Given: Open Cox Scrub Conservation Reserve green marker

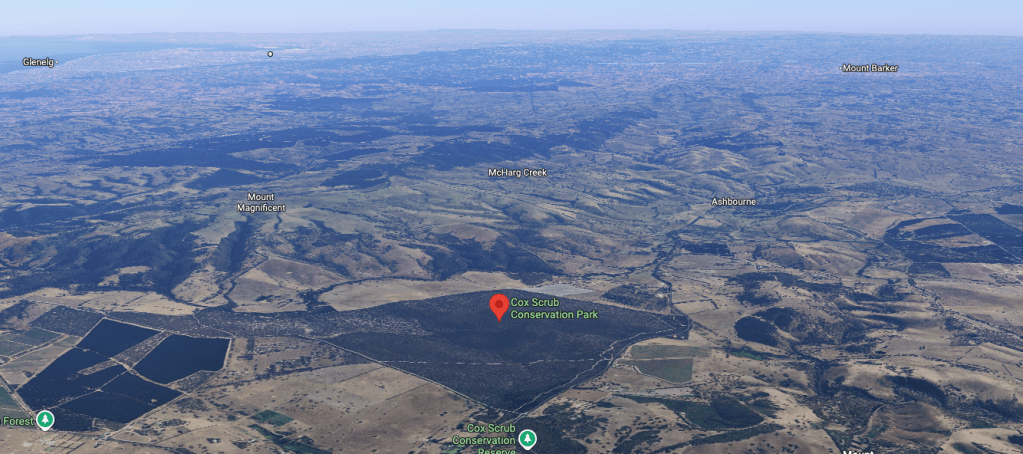Looking at the screenshot, I should 527,438.
